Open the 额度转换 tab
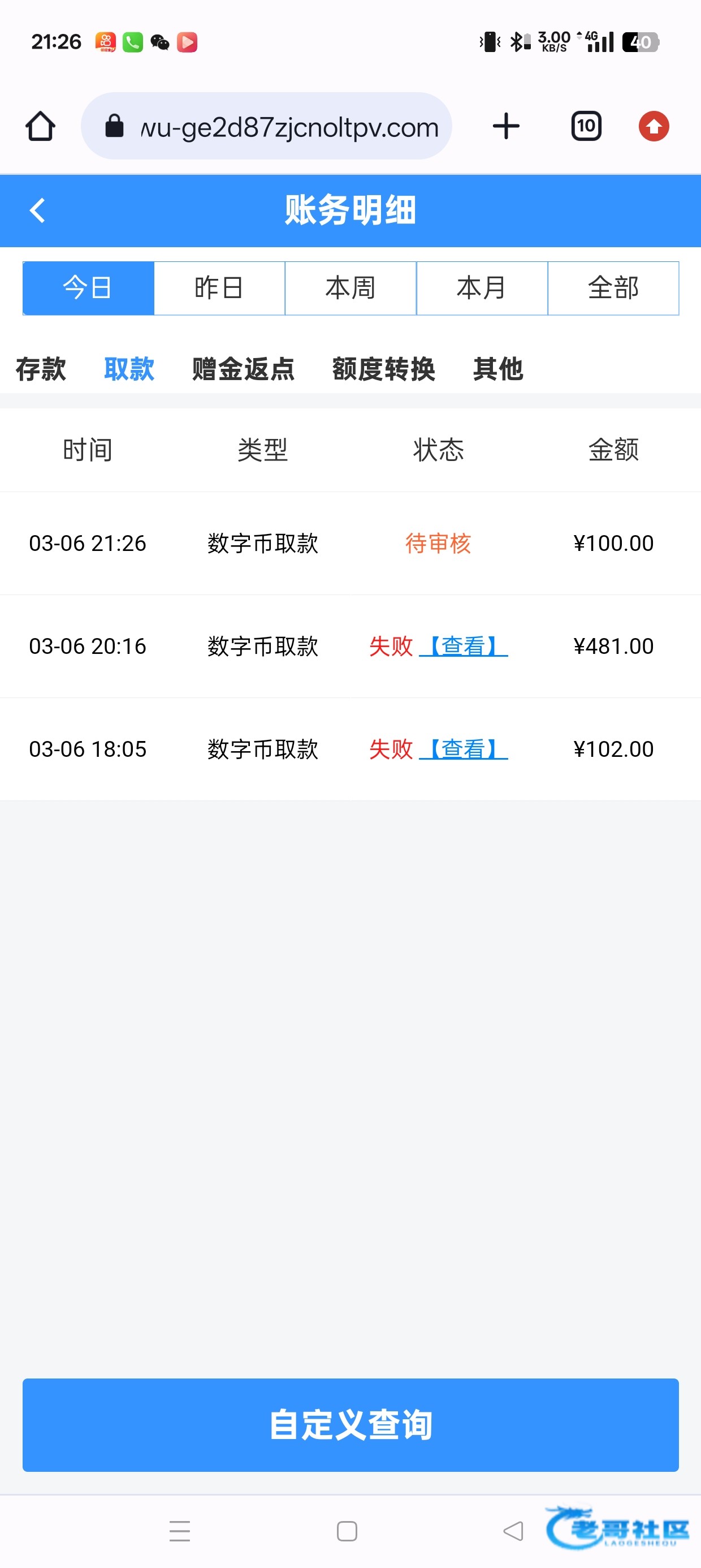 383,369
